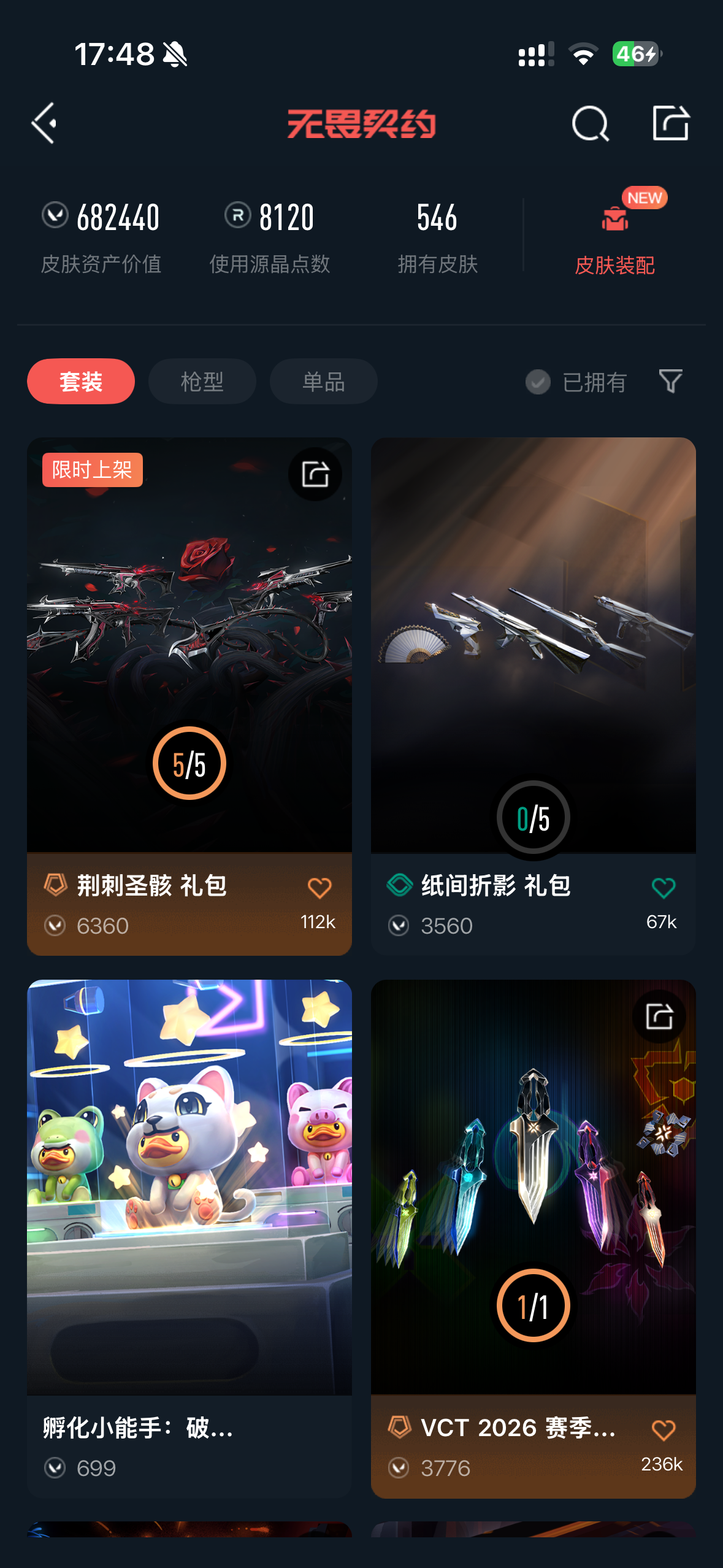
Task: Open 皮肤装配 with the NEW badge
Action: [614, 234]
